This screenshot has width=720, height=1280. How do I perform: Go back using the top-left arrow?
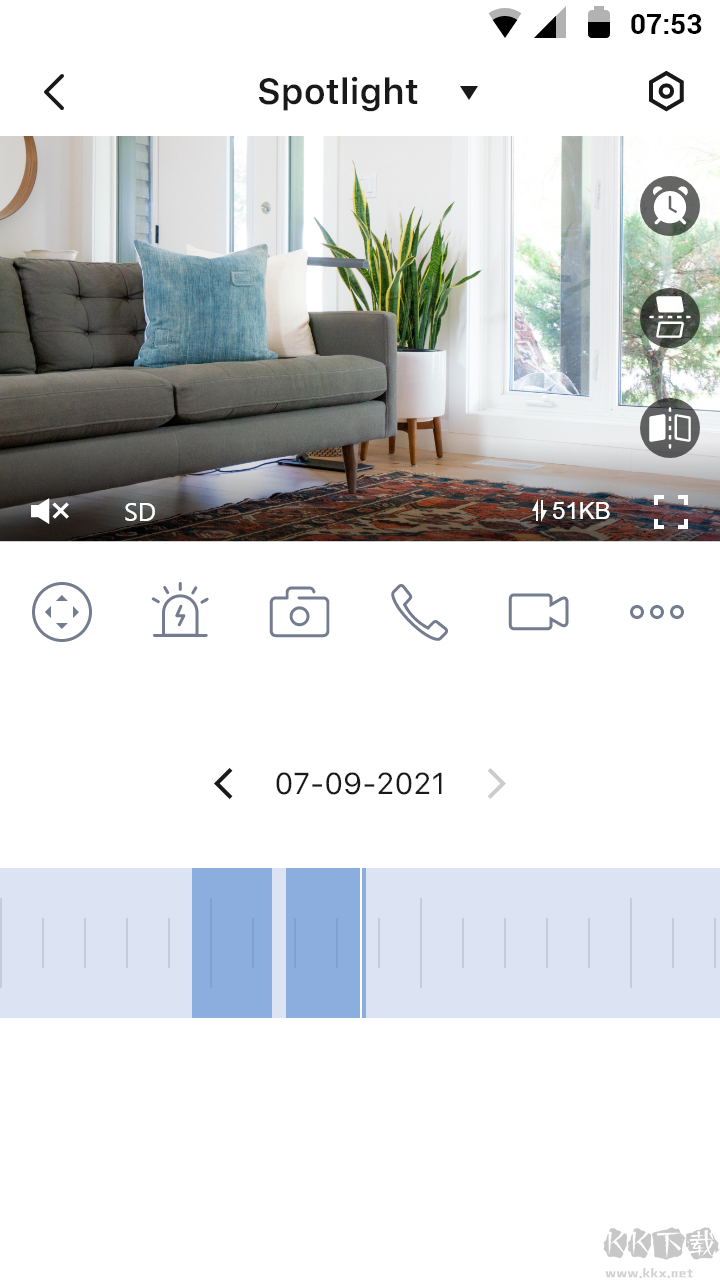(55, 92)
